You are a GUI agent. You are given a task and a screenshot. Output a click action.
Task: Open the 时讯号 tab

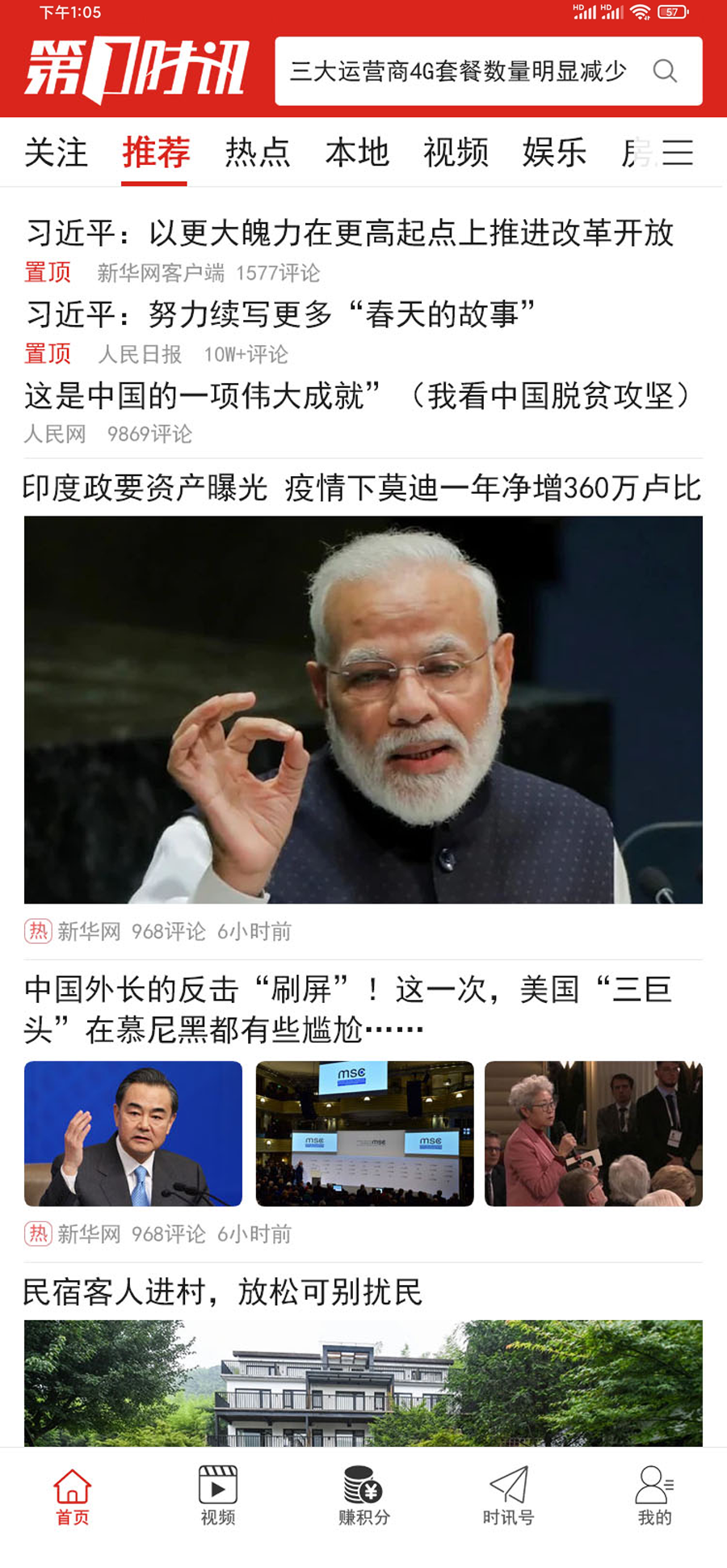pos(508,1495)
